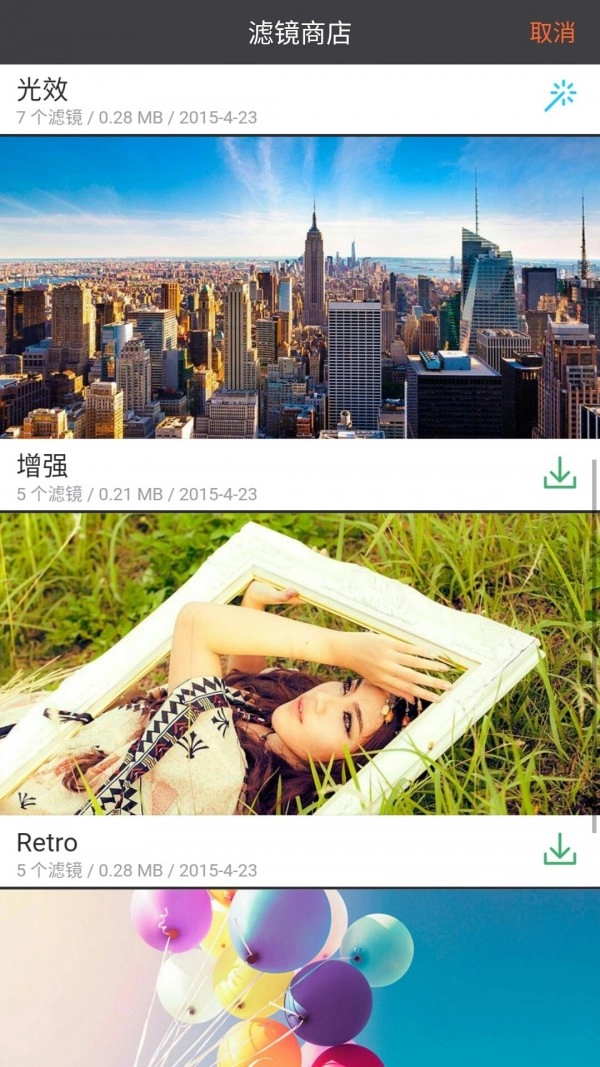Open the city skyline filter preview

tap(300, 288)
